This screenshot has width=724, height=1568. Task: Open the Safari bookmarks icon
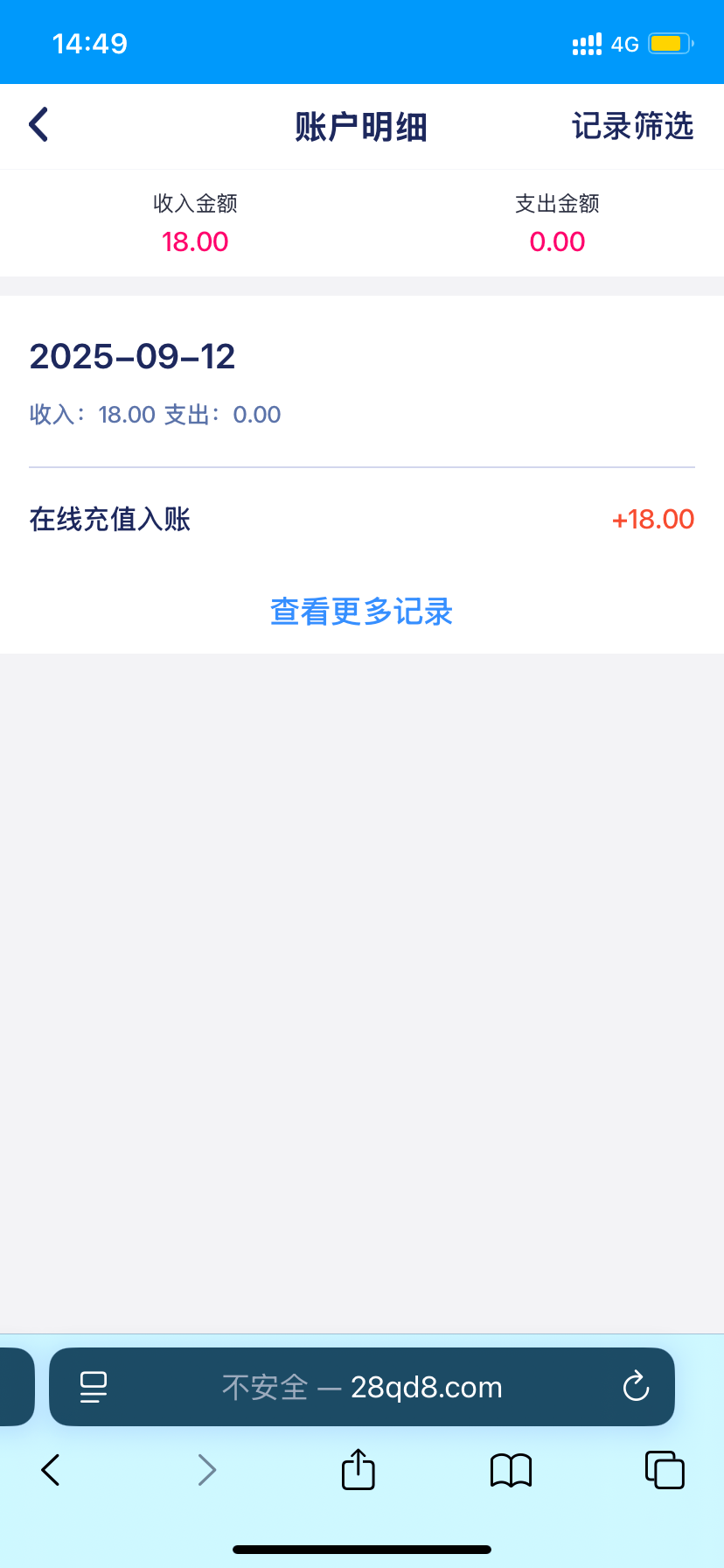click(x=511, y=1469)
